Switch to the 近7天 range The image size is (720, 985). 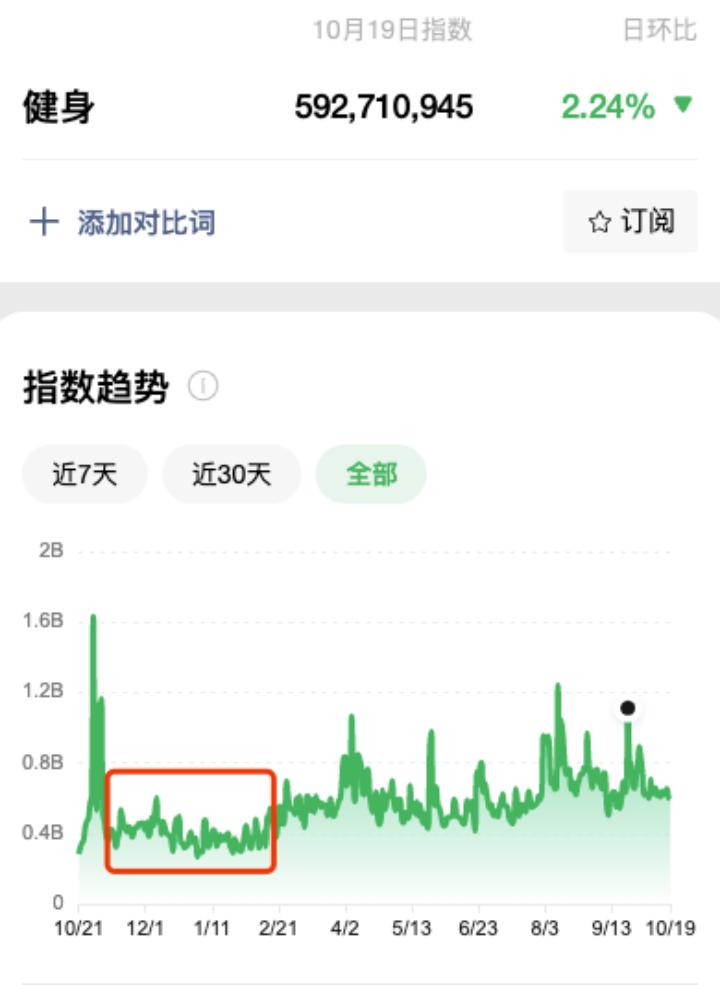pos(85,474)
